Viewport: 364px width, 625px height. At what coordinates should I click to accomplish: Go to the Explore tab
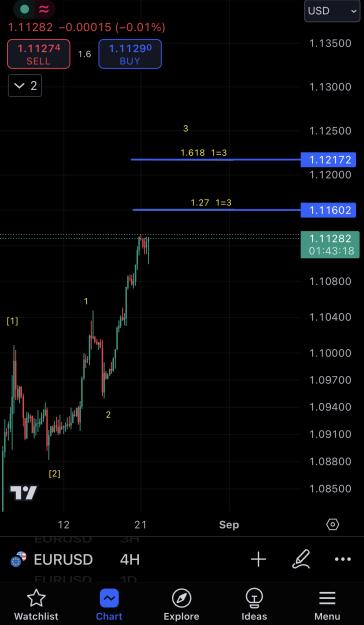[181, 605]
